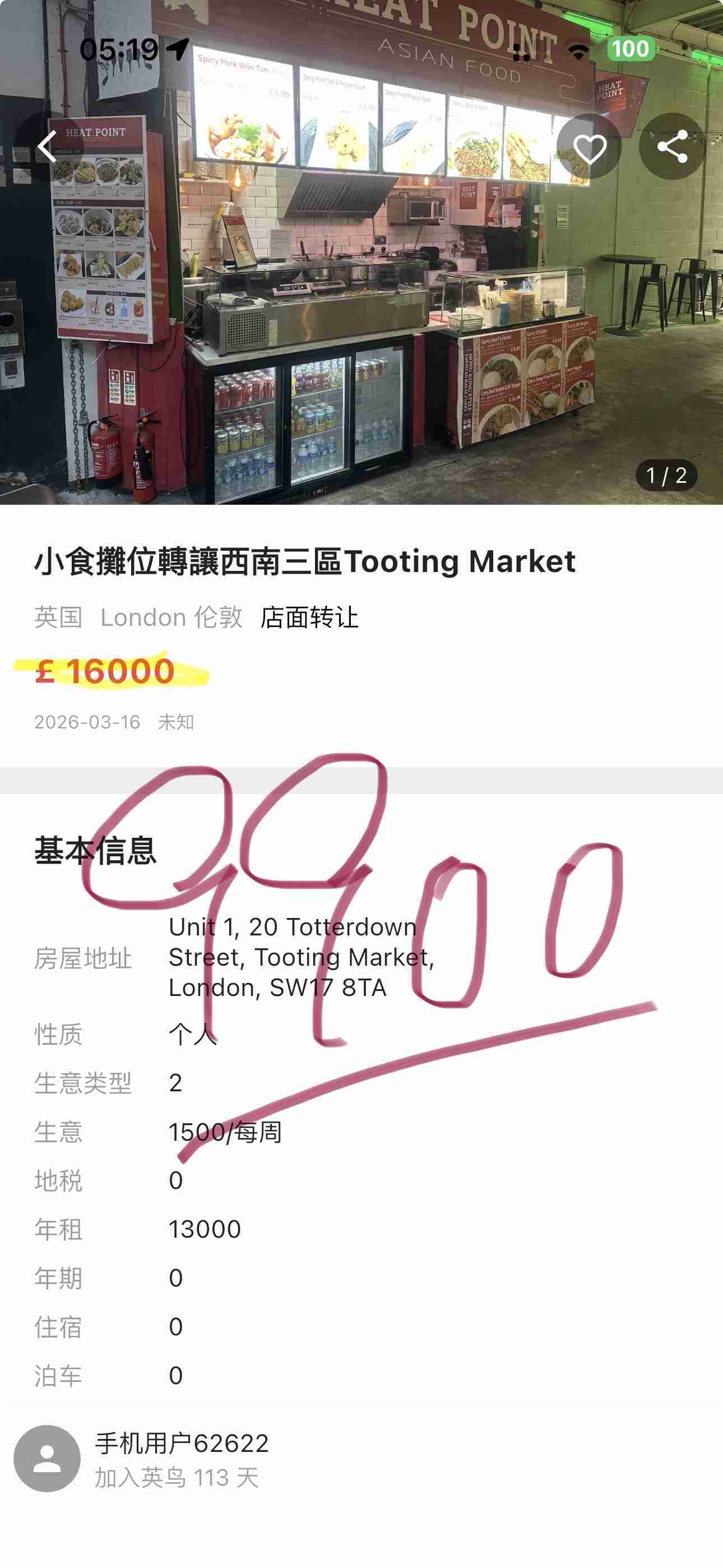The height and width of the screenshot is (1568, 723).
Task: Go back using the arrow button
Action: (x=47, y=146)
